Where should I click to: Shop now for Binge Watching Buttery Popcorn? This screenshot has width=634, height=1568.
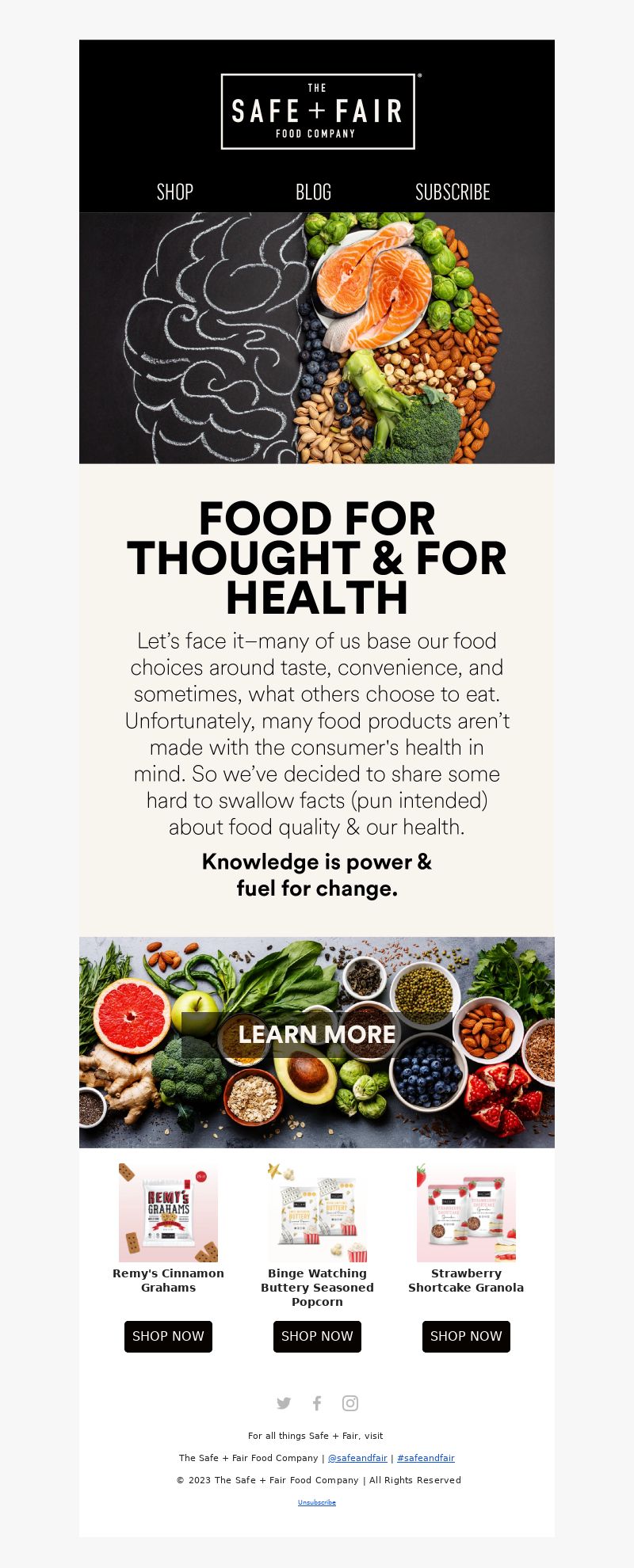coord(317,1336)
